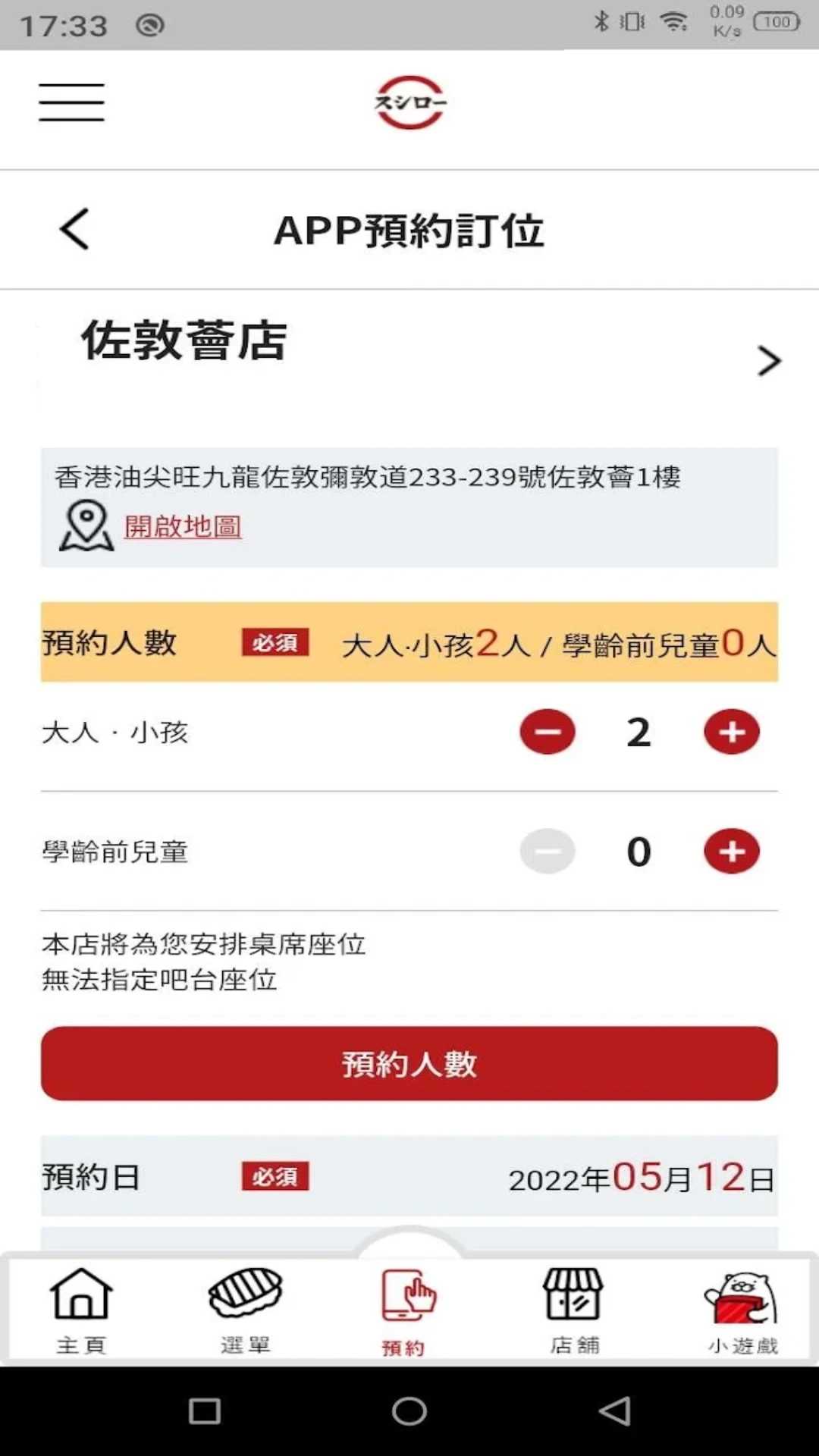The width and height of the screenshot is (819, 1456).
Task: Decrease 大人·小孩 count with minus button
Action: coord(548,731)
